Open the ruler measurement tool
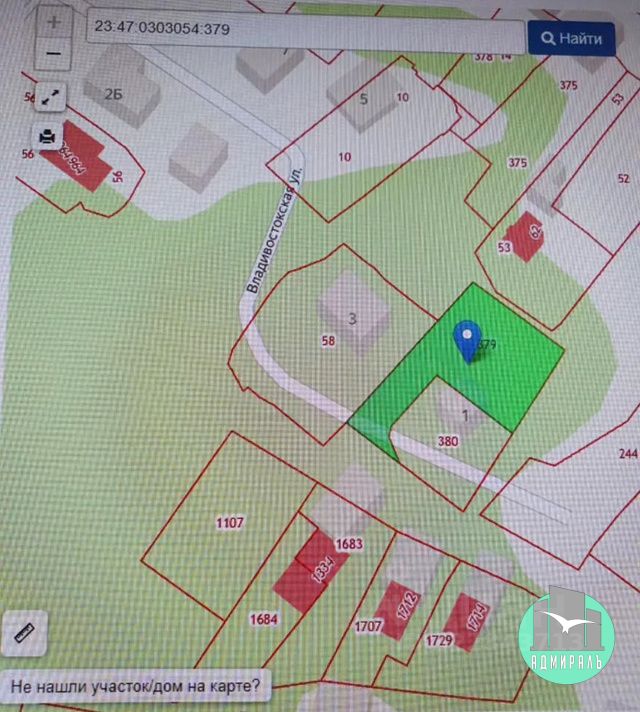Screen dimensions: 640x712 pyautogui.click(x=22, y=633)
